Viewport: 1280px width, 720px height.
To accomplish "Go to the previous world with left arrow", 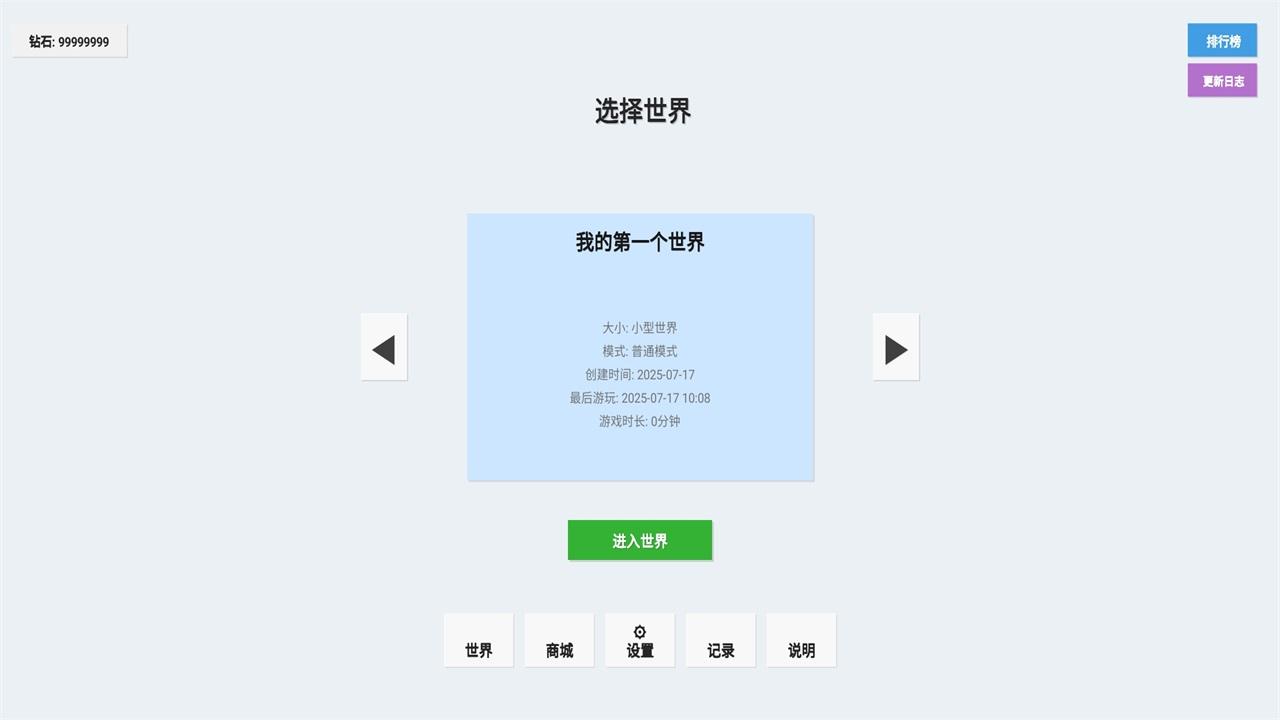I will coord(384,347).
